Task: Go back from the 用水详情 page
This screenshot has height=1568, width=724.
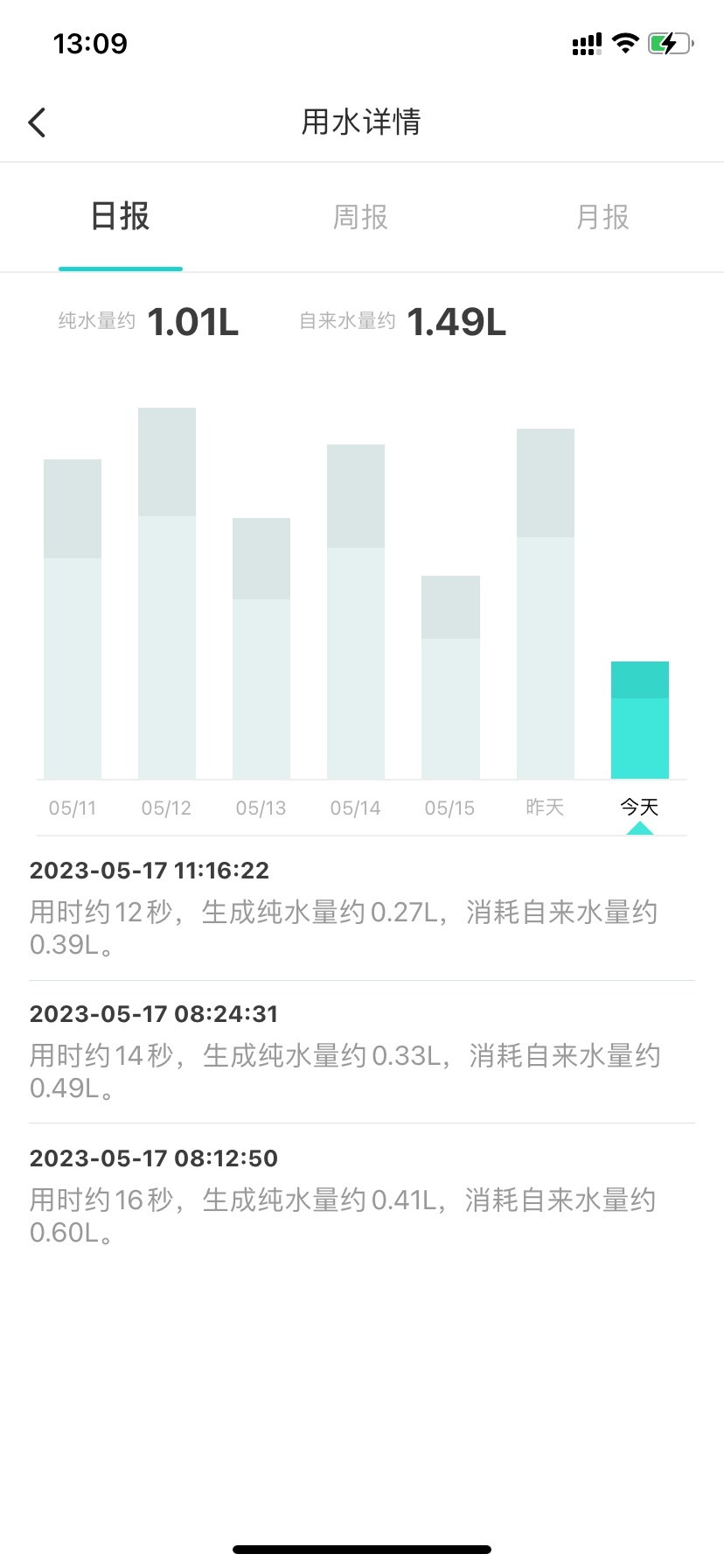Action: click(37, 122)
